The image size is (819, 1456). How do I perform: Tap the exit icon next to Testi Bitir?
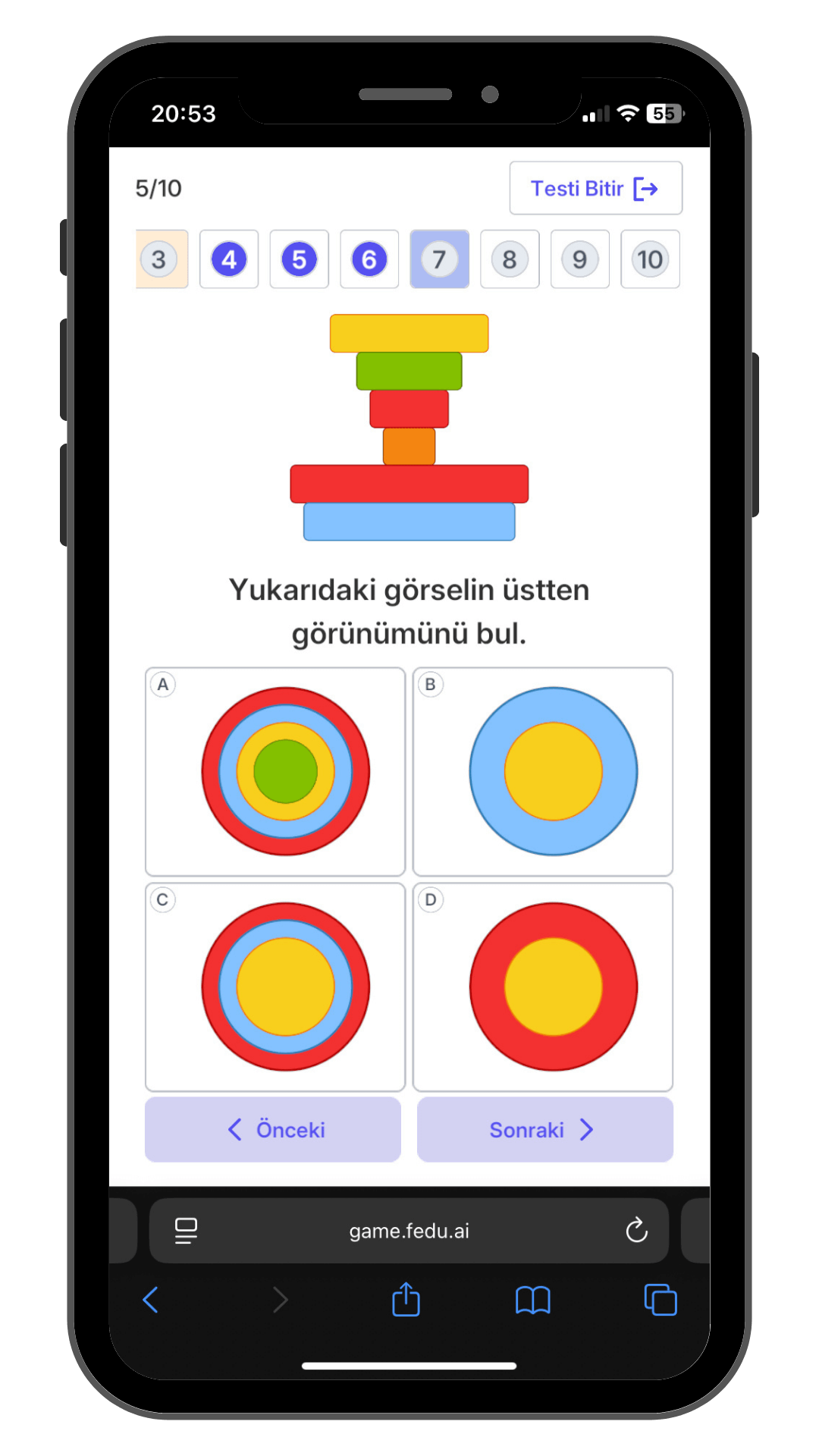click(644, 188)
